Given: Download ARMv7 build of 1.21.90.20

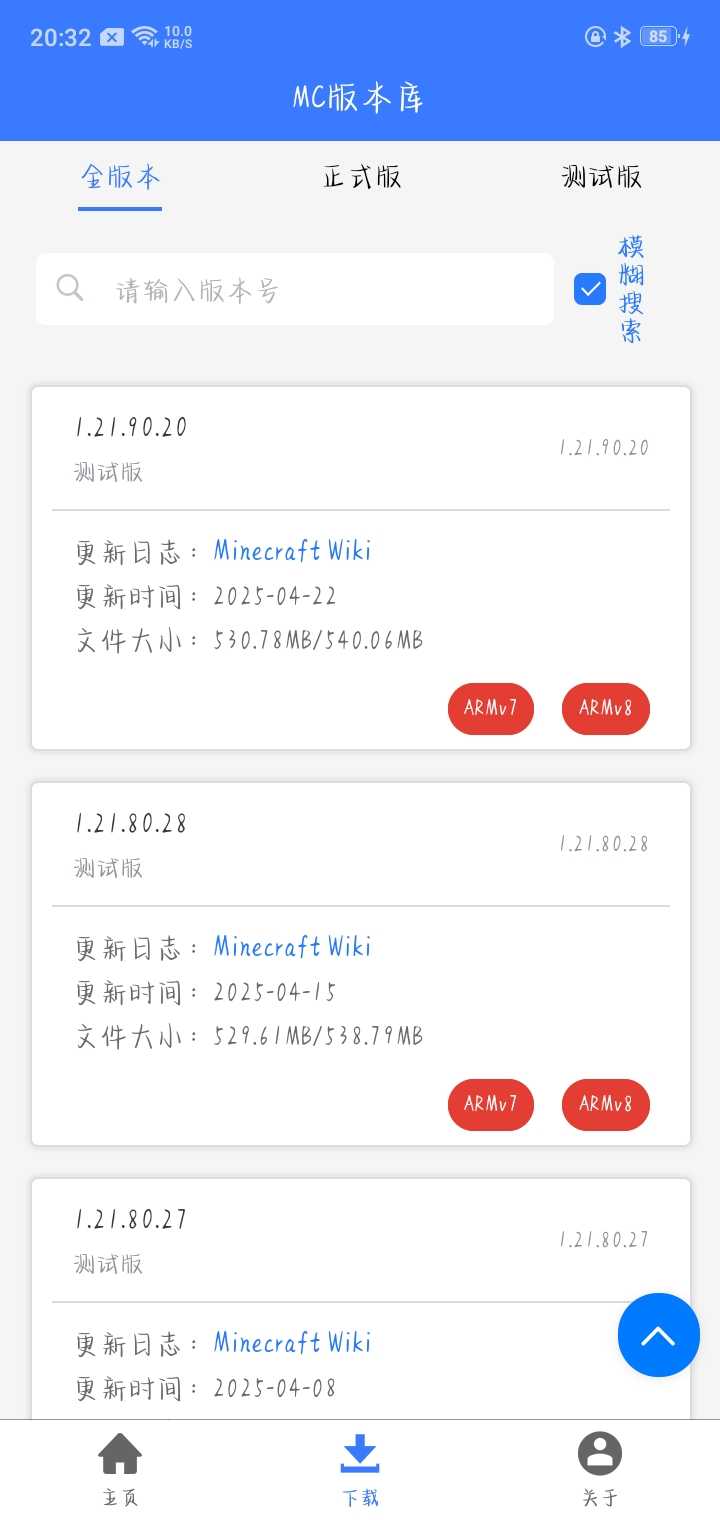Looking at the screenshot, I should pyautogui.click(x=490, y=708).
